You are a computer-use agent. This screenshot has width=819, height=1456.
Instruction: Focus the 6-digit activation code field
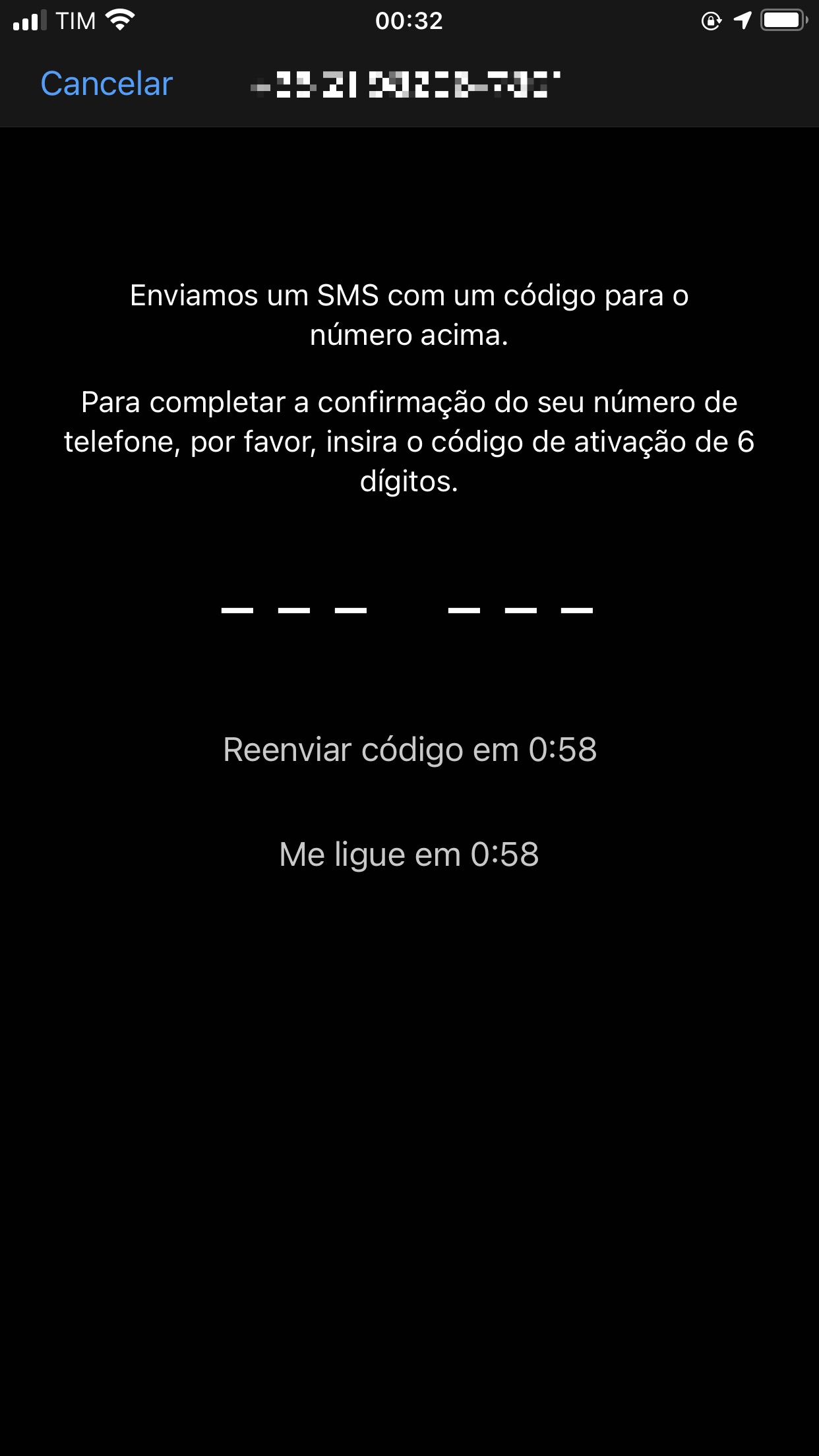click(x=408, y=610)
